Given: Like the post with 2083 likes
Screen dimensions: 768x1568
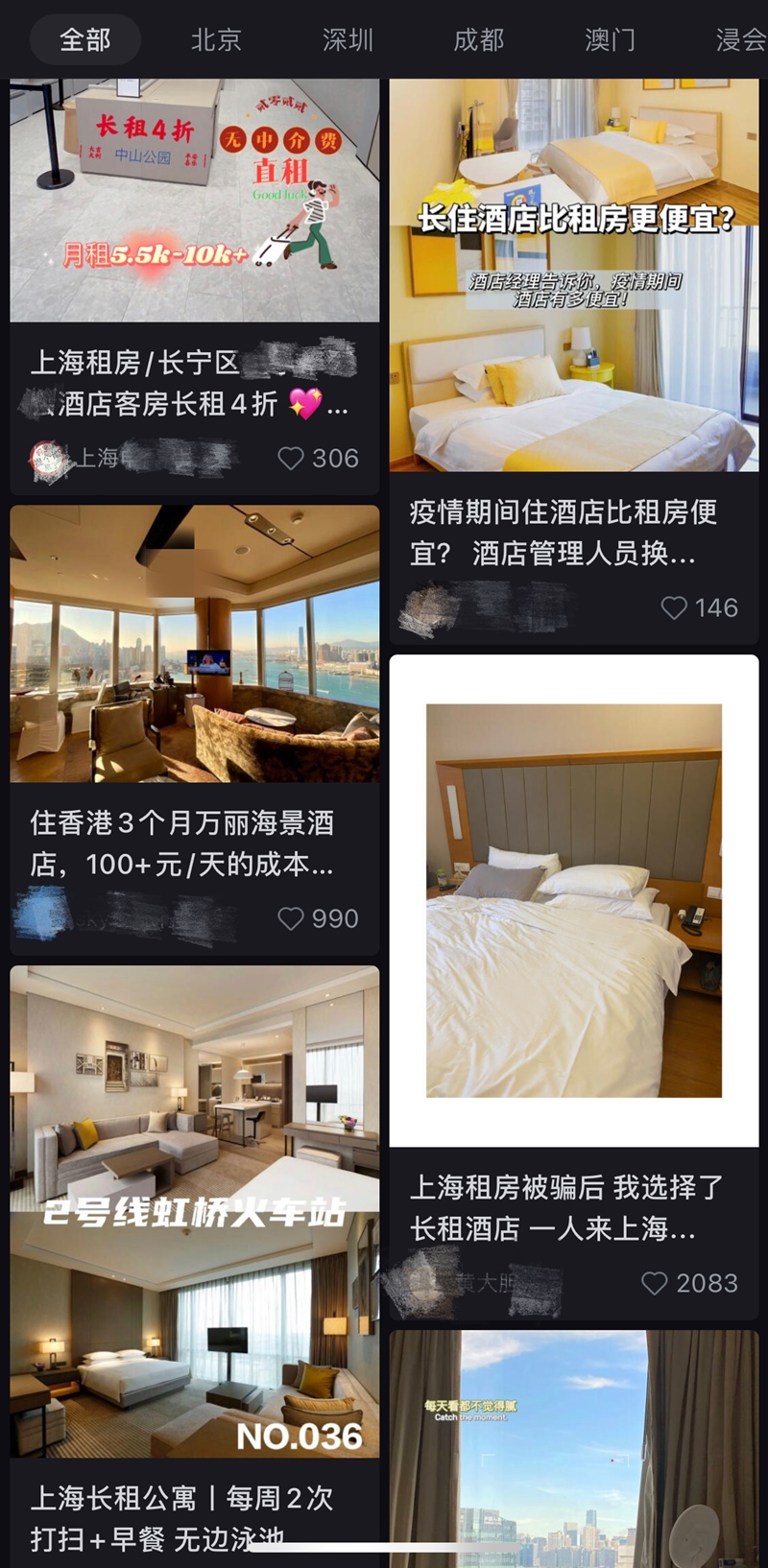Looking at the screenshot, I should [654, 1284].
